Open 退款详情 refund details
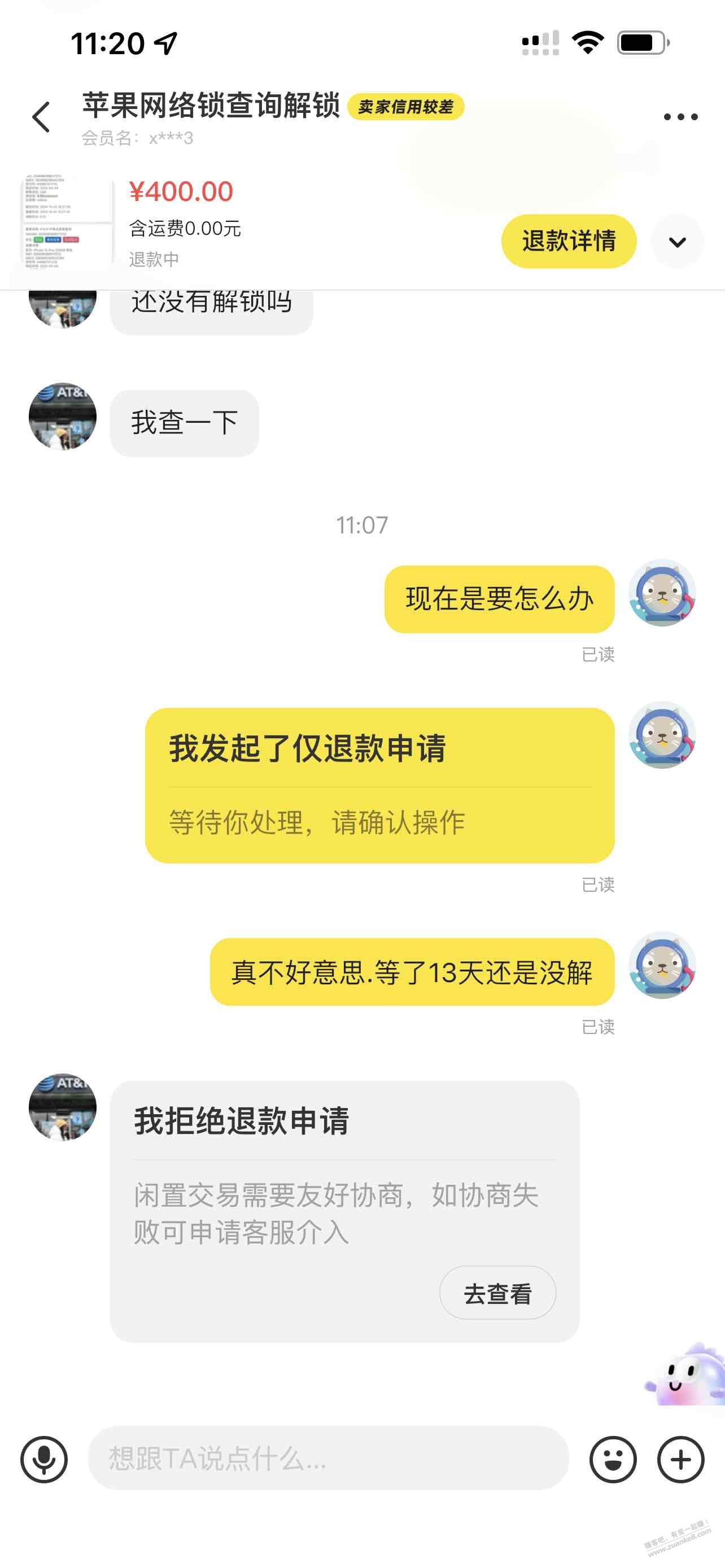The image size is (725, 1568). pos(569,241)
